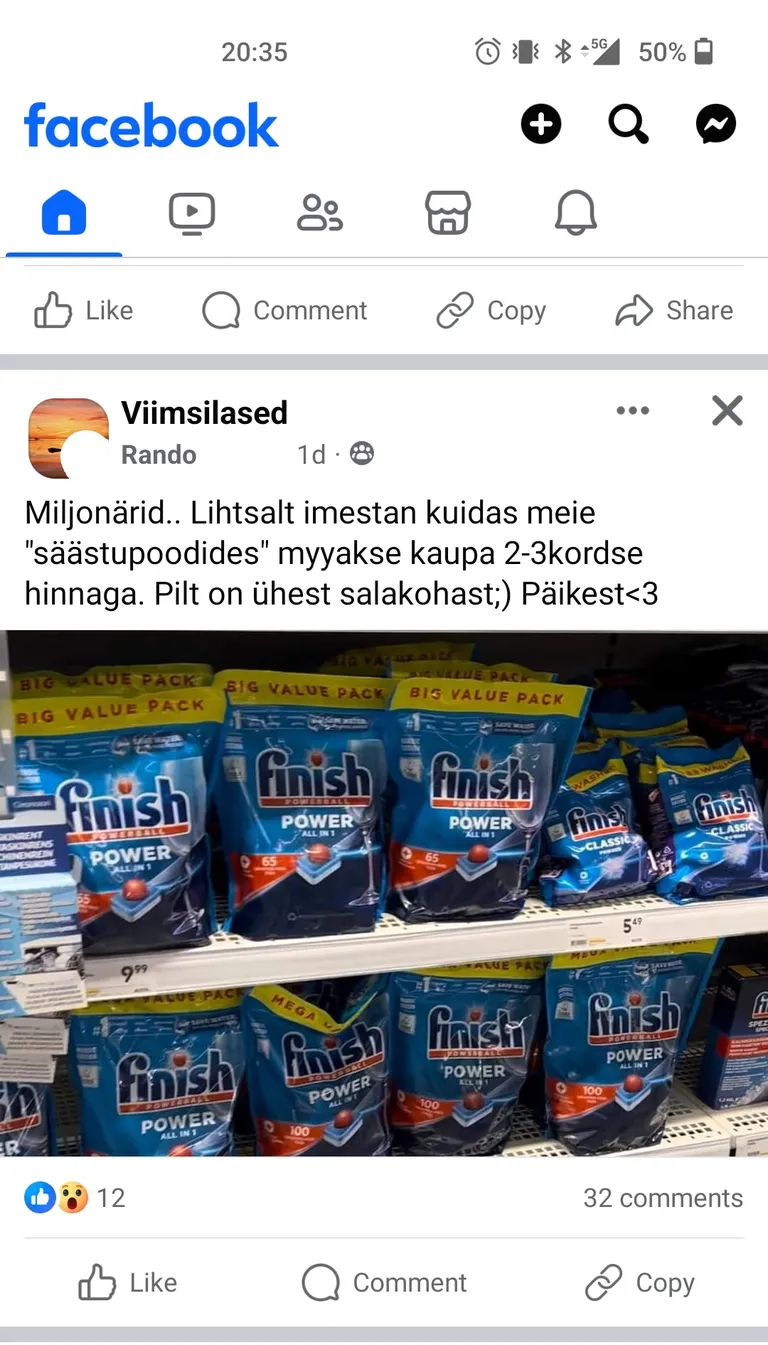Copy link to the Viimsilased post
This screenshot has width=768, height=1345.
click(640, 1283)
